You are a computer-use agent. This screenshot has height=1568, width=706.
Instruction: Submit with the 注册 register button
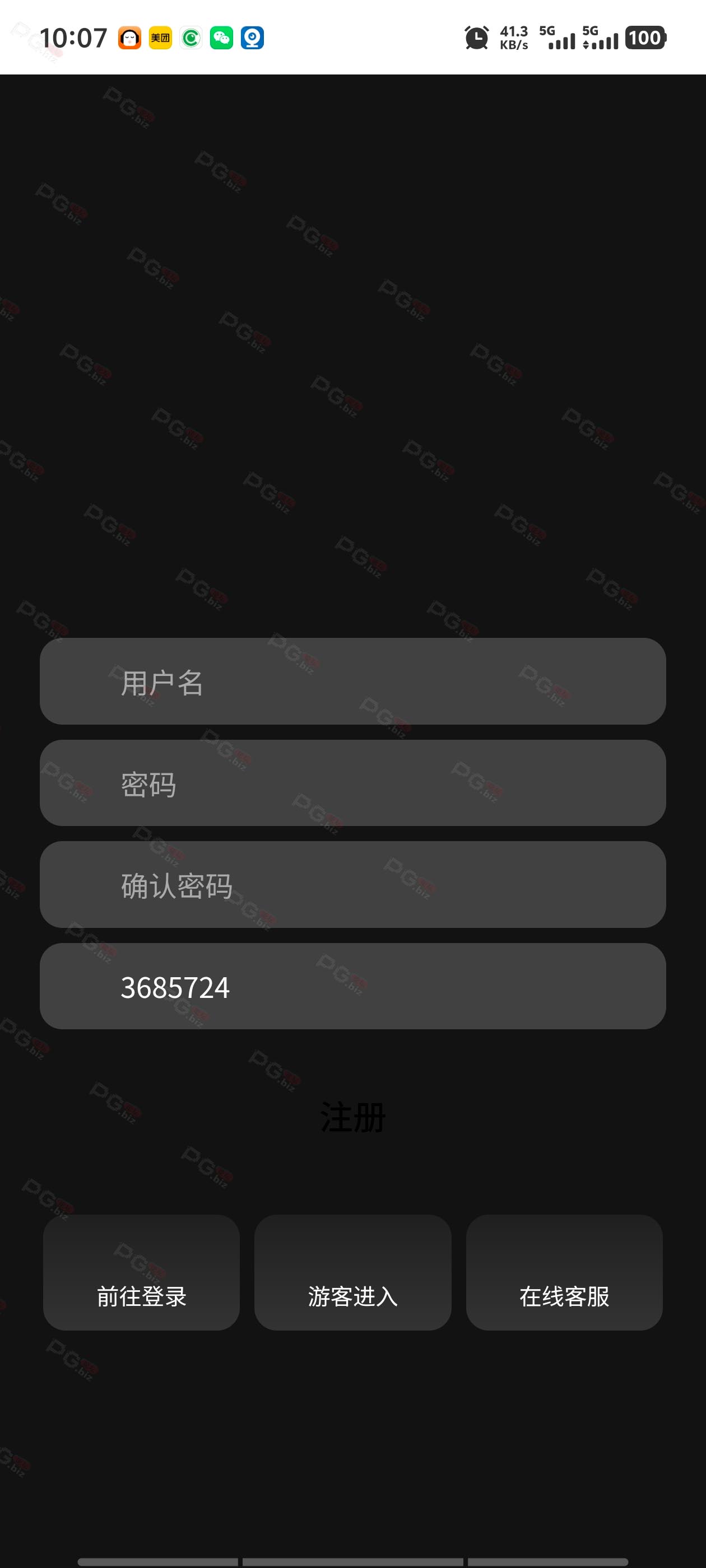352,1117
